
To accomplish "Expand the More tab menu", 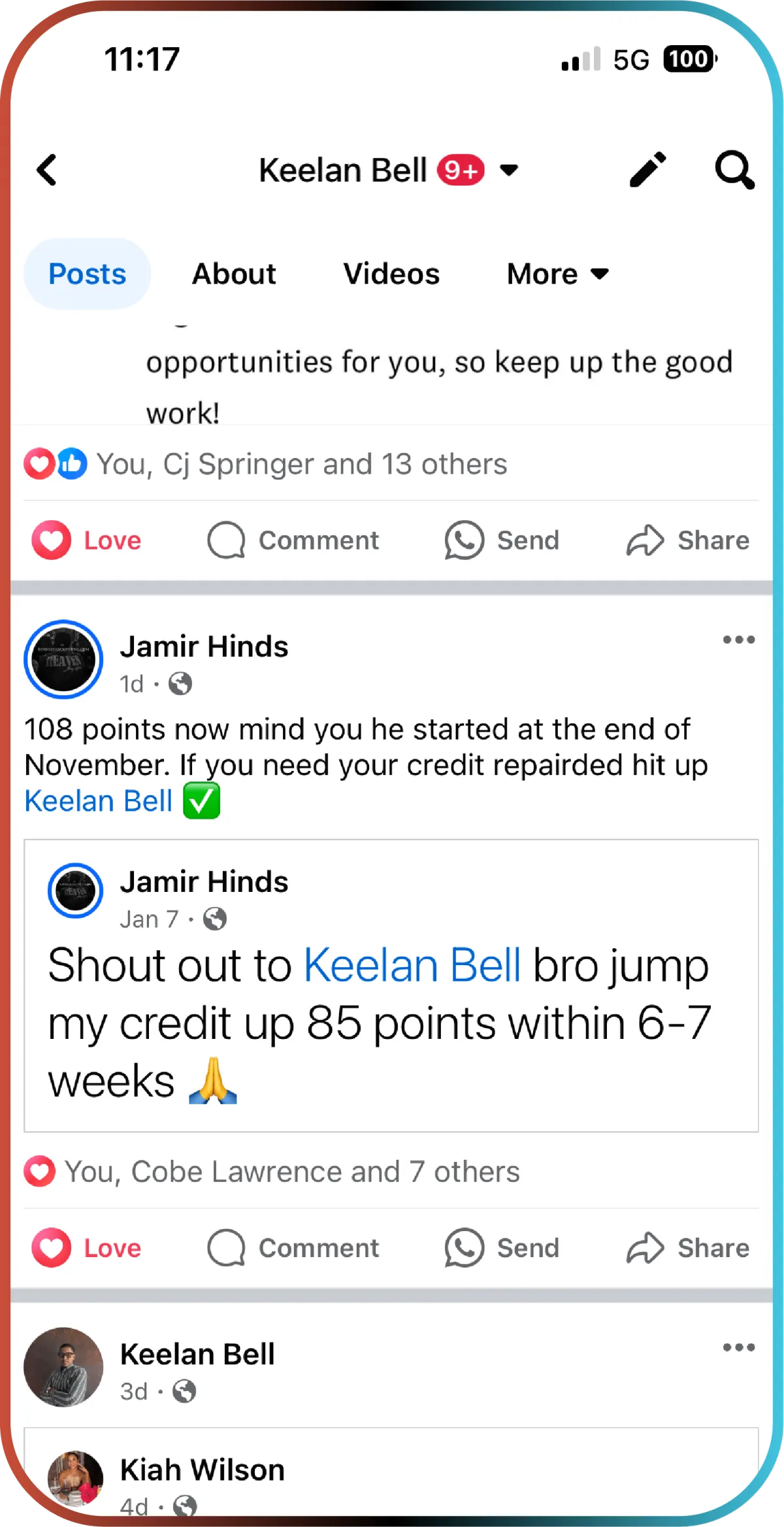I will 557,274.
